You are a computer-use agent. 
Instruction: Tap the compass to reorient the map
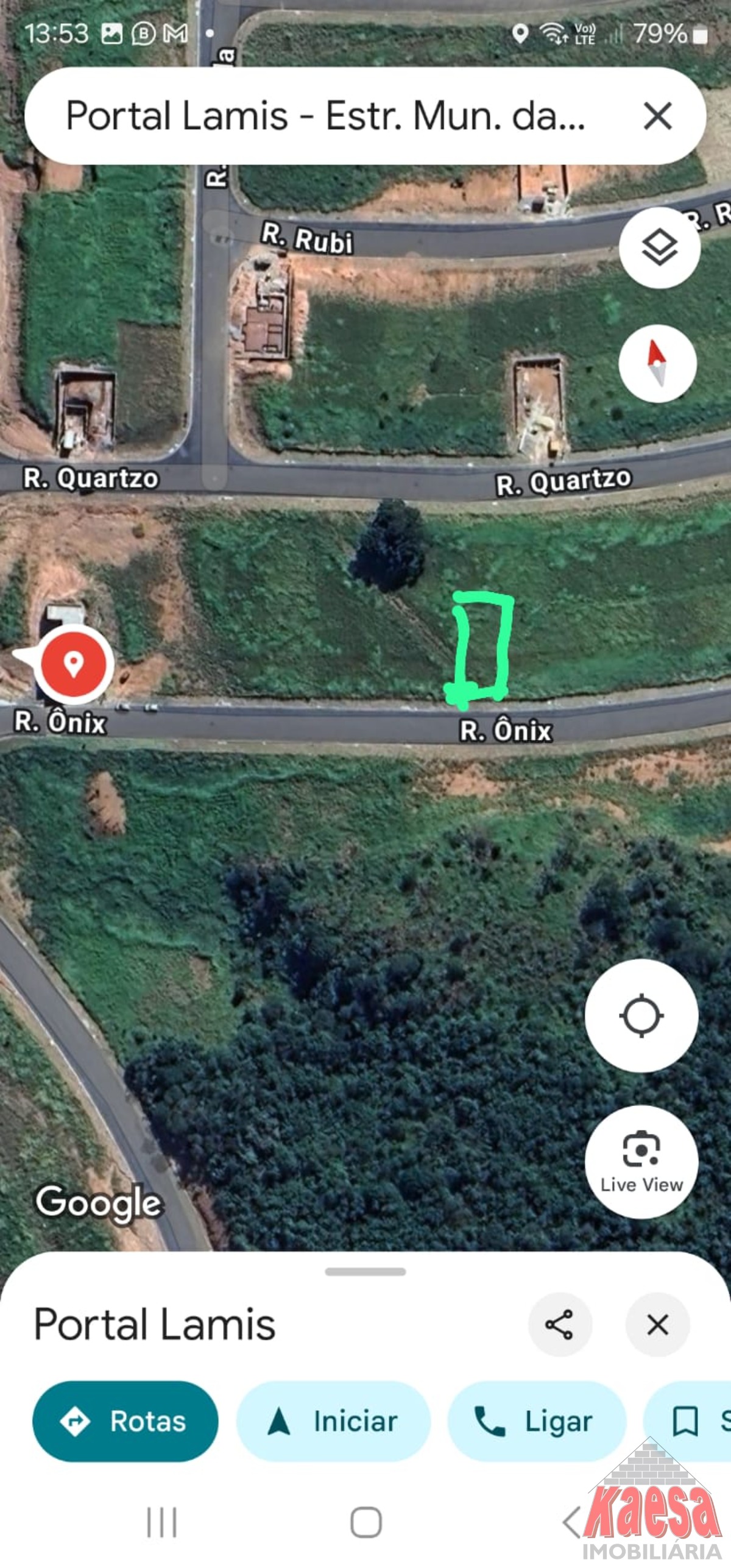[657, 364]
